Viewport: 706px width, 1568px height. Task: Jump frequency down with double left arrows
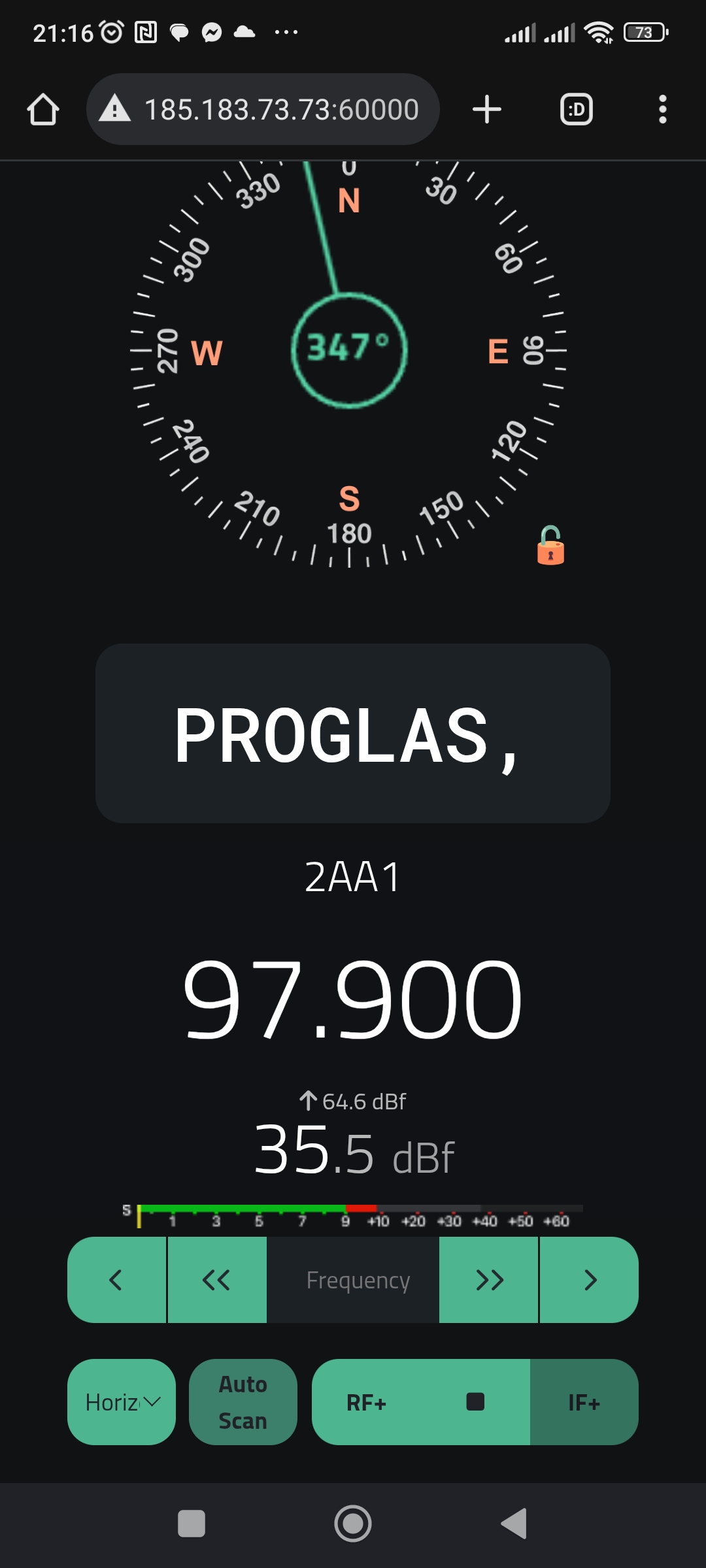click(216, 1280)
